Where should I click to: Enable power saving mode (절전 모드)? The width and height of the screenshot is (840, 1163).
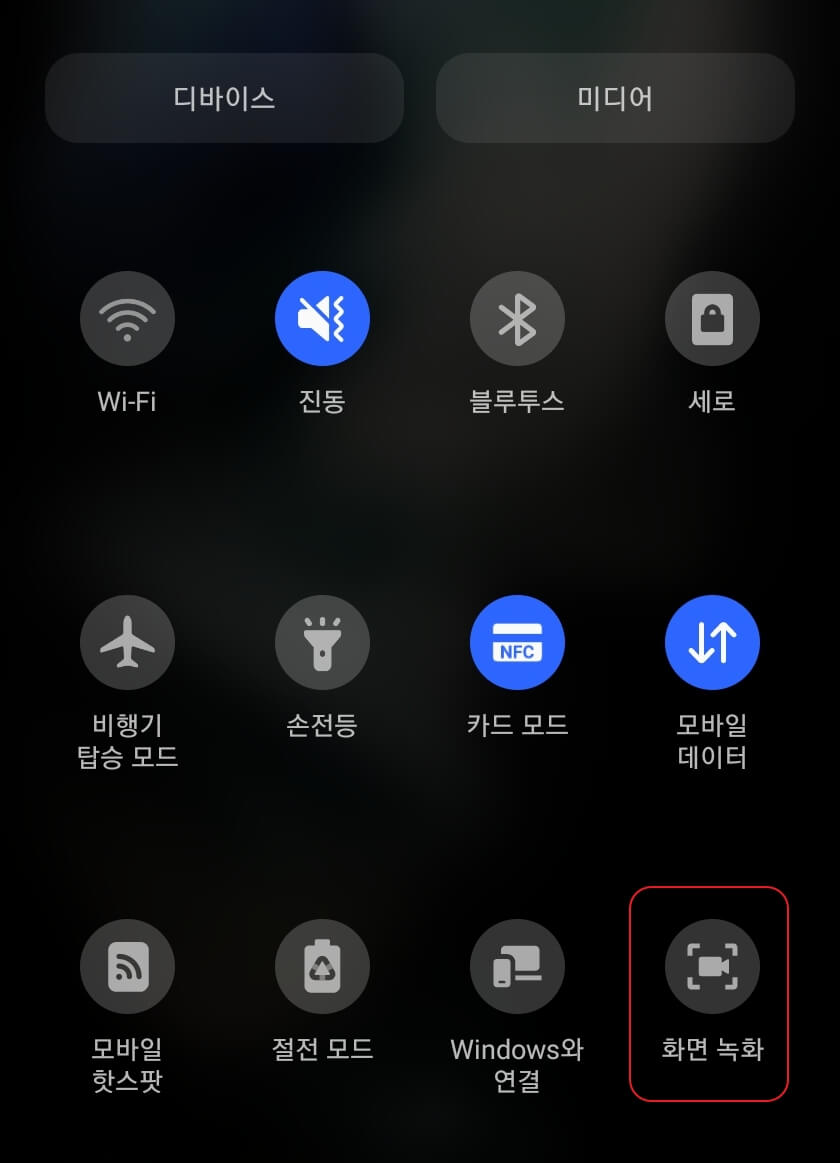[x=322, y=966]
